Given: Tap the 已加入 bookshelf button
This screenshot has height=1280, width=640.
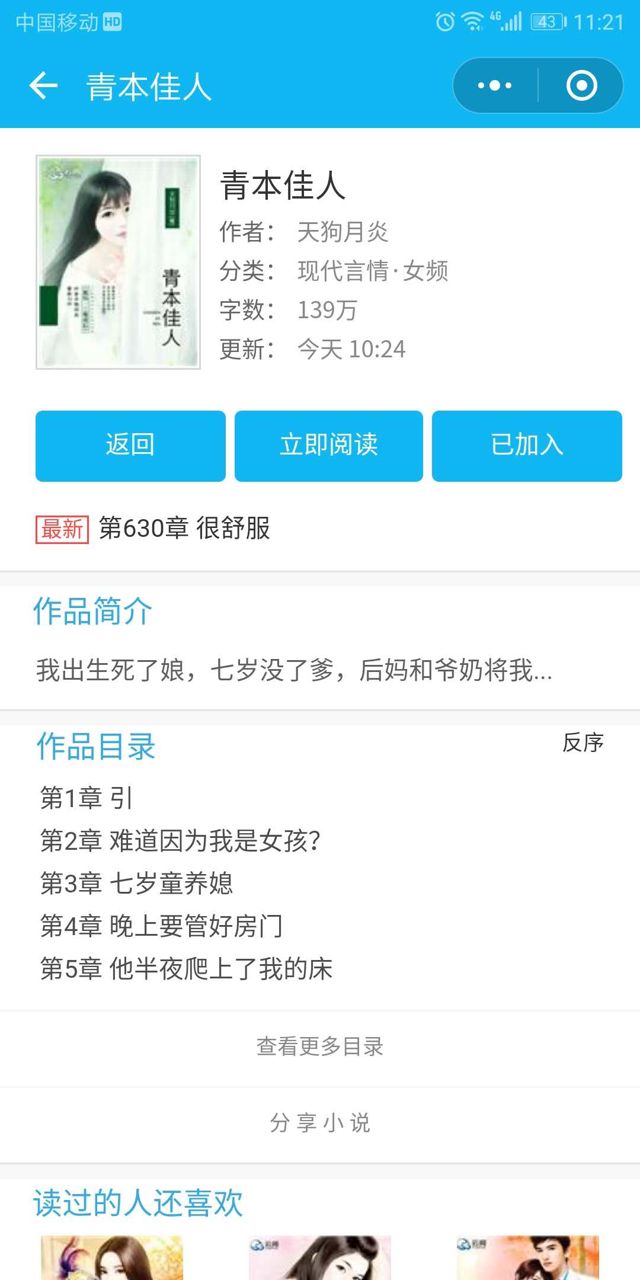Looking at the screenshot, I should pos(526,446).
